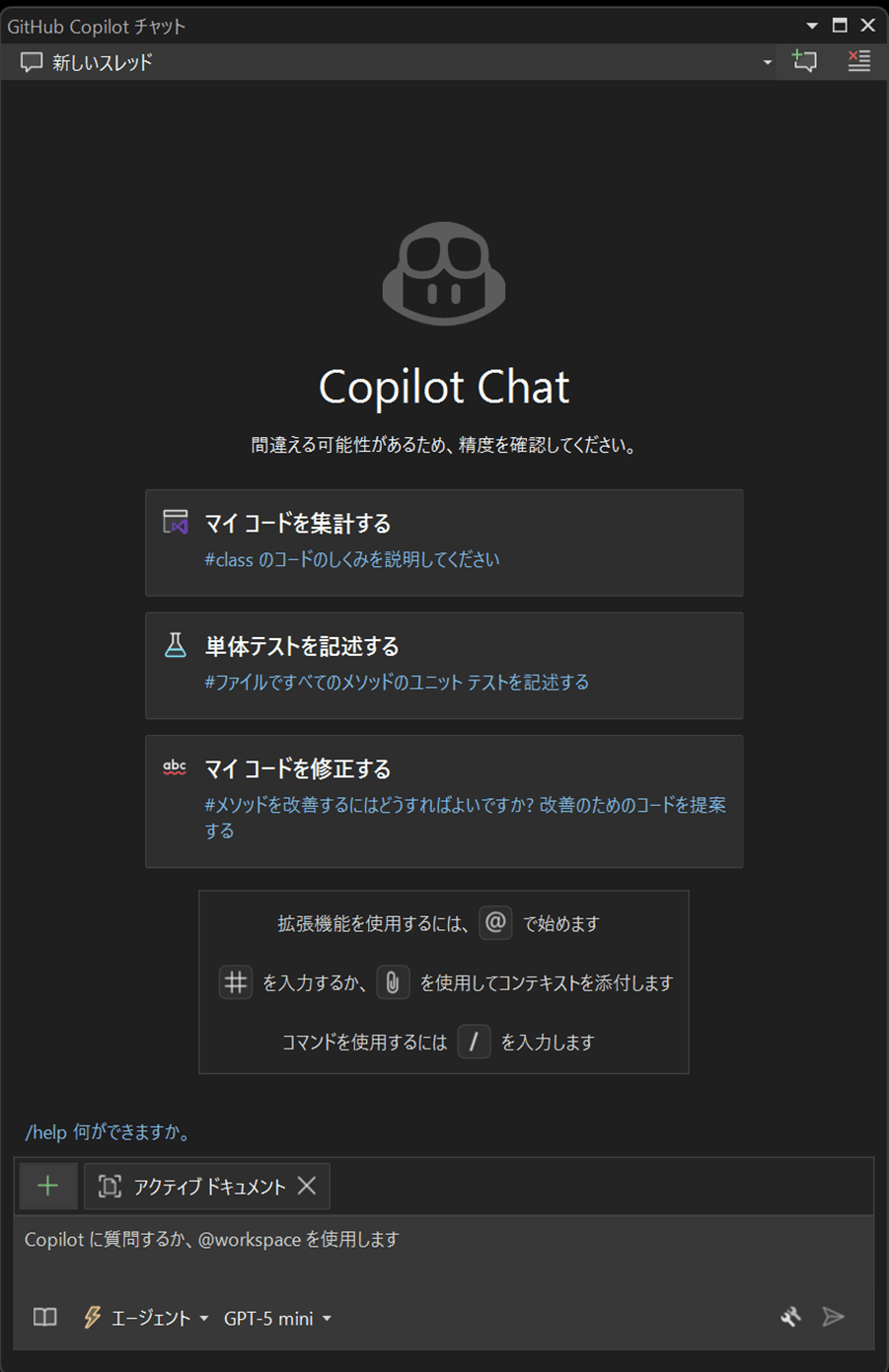Select the アクティブ ドキュメント context chip
889x1372 pixels.
click(192, 1186)
